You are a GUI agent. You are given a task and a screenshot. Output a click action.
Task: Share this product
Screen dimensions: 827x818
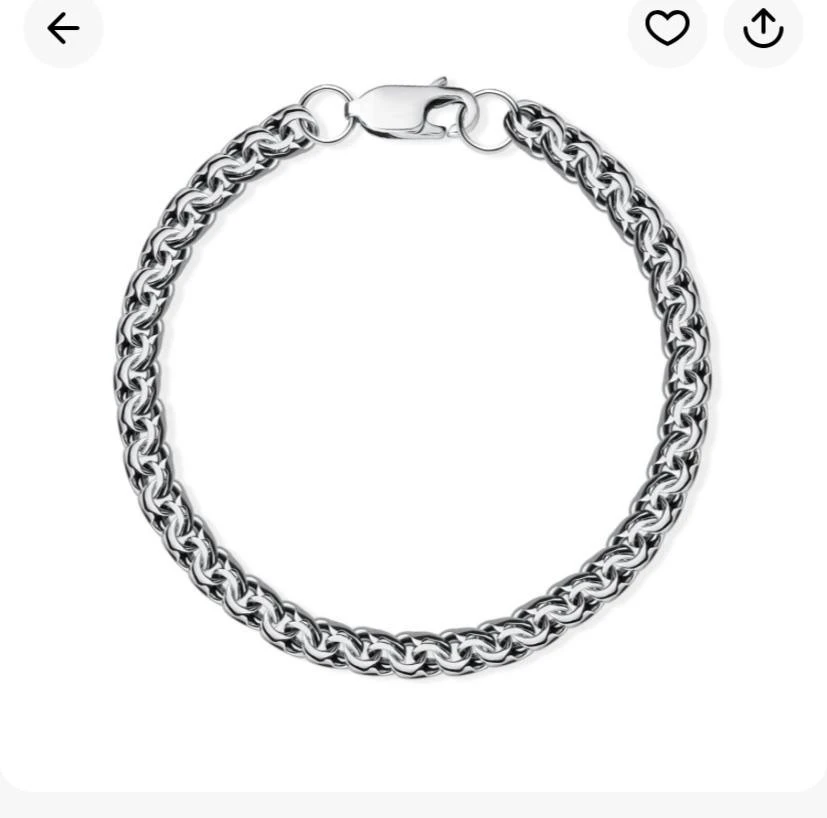coord(763,28)
